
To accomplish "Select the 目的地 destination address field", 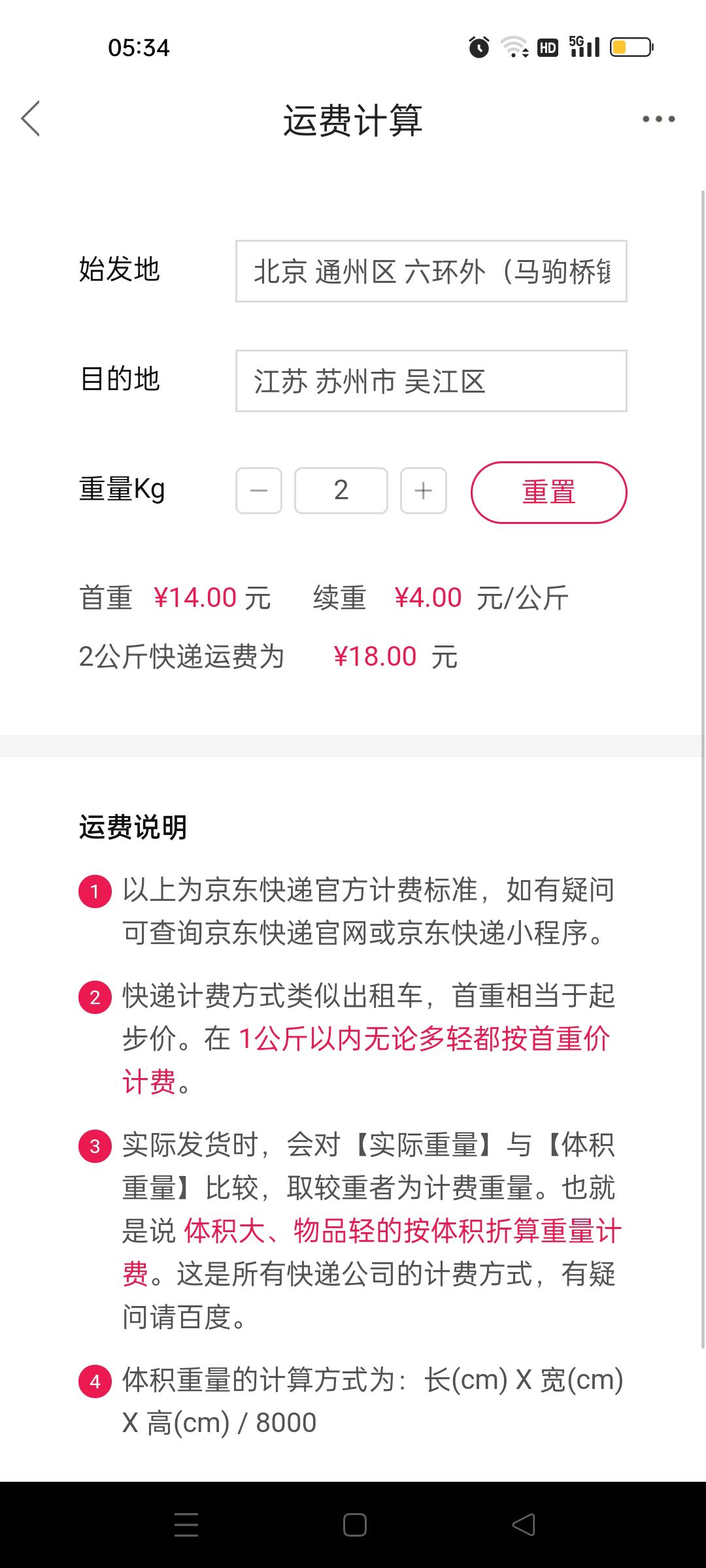I will 431,381.
